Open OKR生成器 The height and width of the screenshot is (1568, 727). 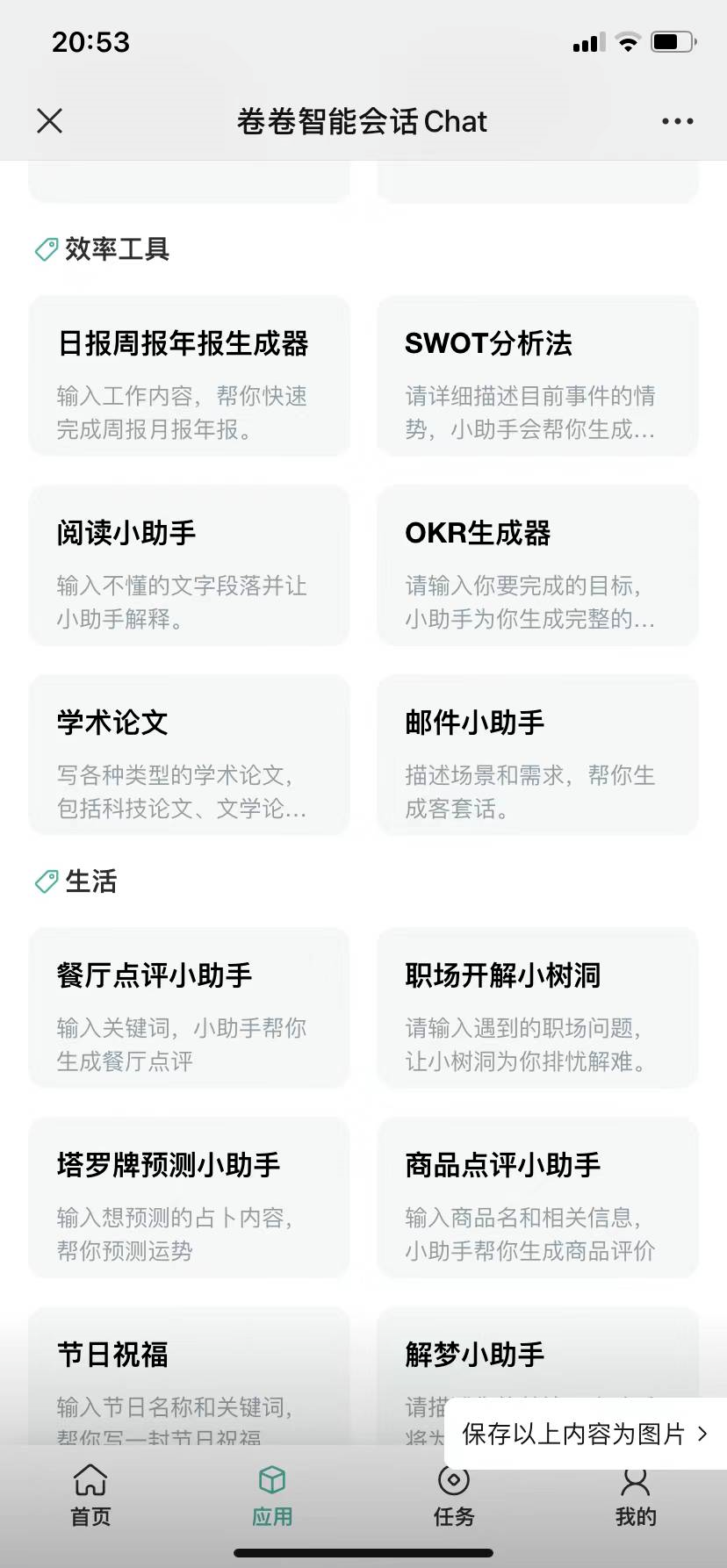click(x=537, y=565)
